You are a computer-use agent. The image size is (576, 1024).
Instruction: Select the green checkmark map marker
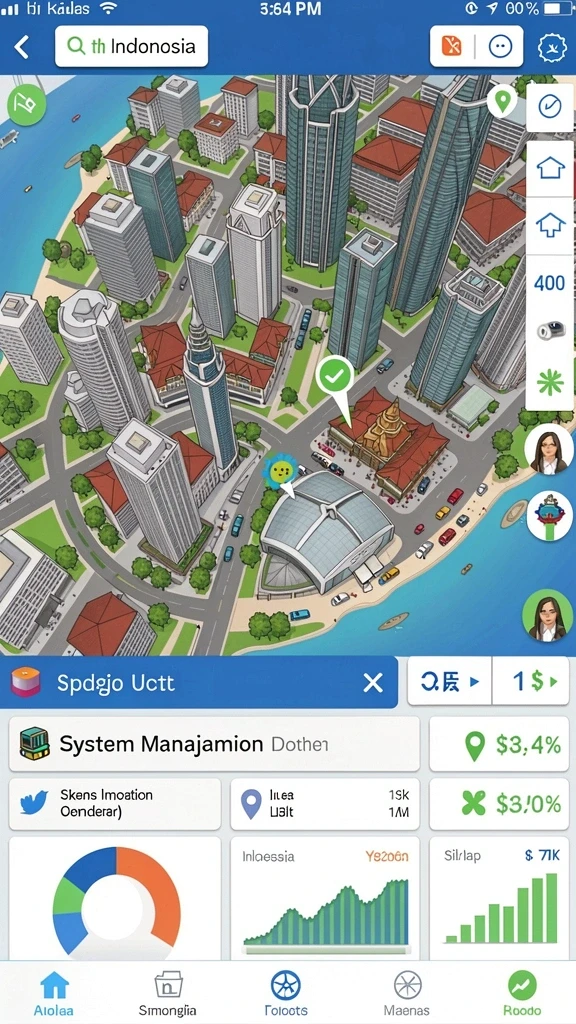pos(334,376)
